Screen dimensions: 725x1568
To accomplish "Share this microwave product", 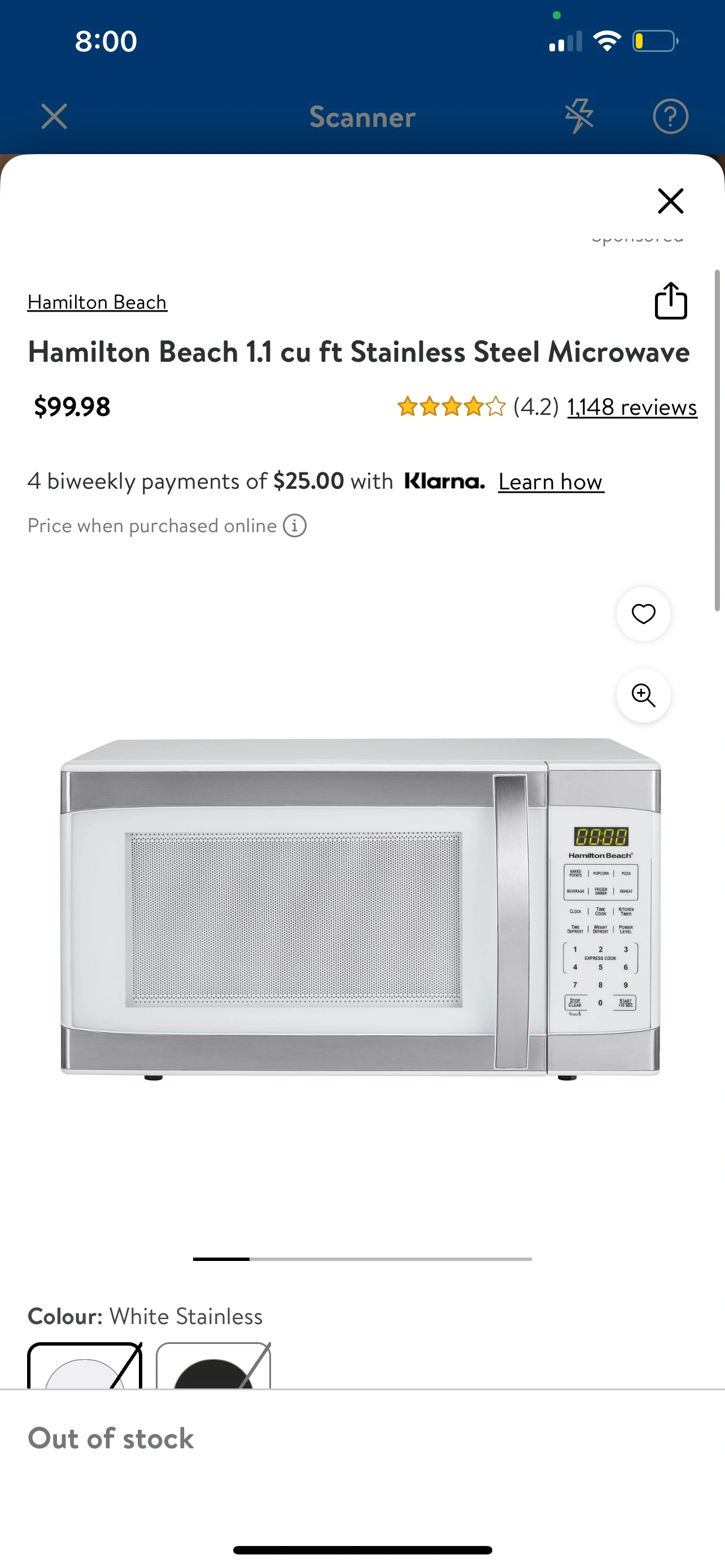I will pyautogui.click(x=671, y=301).
